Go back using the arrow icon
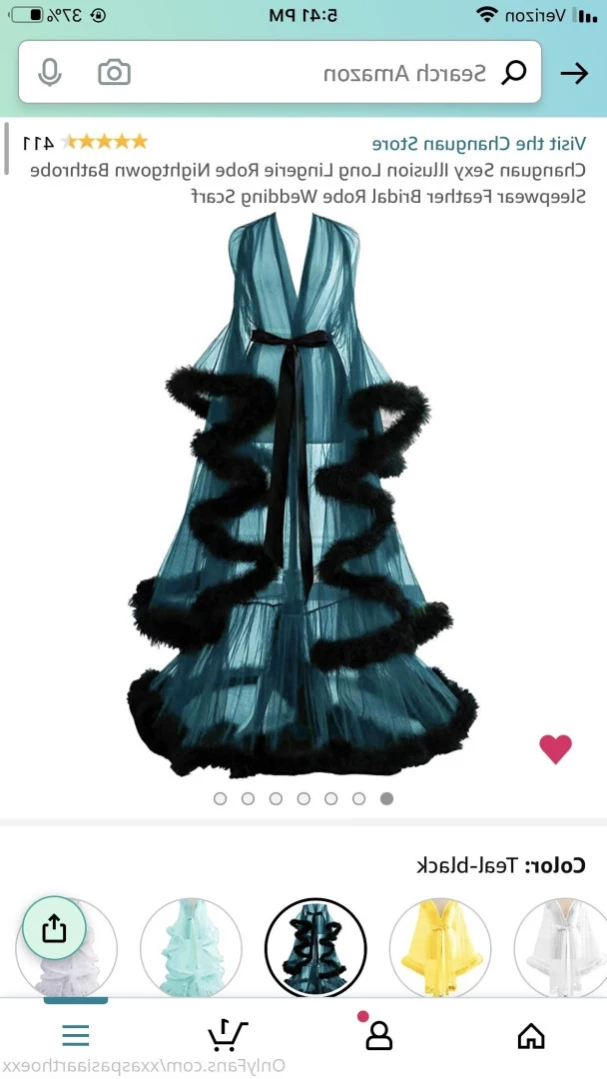The width and height of the screenshot is (607, 1079). [574, 73]
